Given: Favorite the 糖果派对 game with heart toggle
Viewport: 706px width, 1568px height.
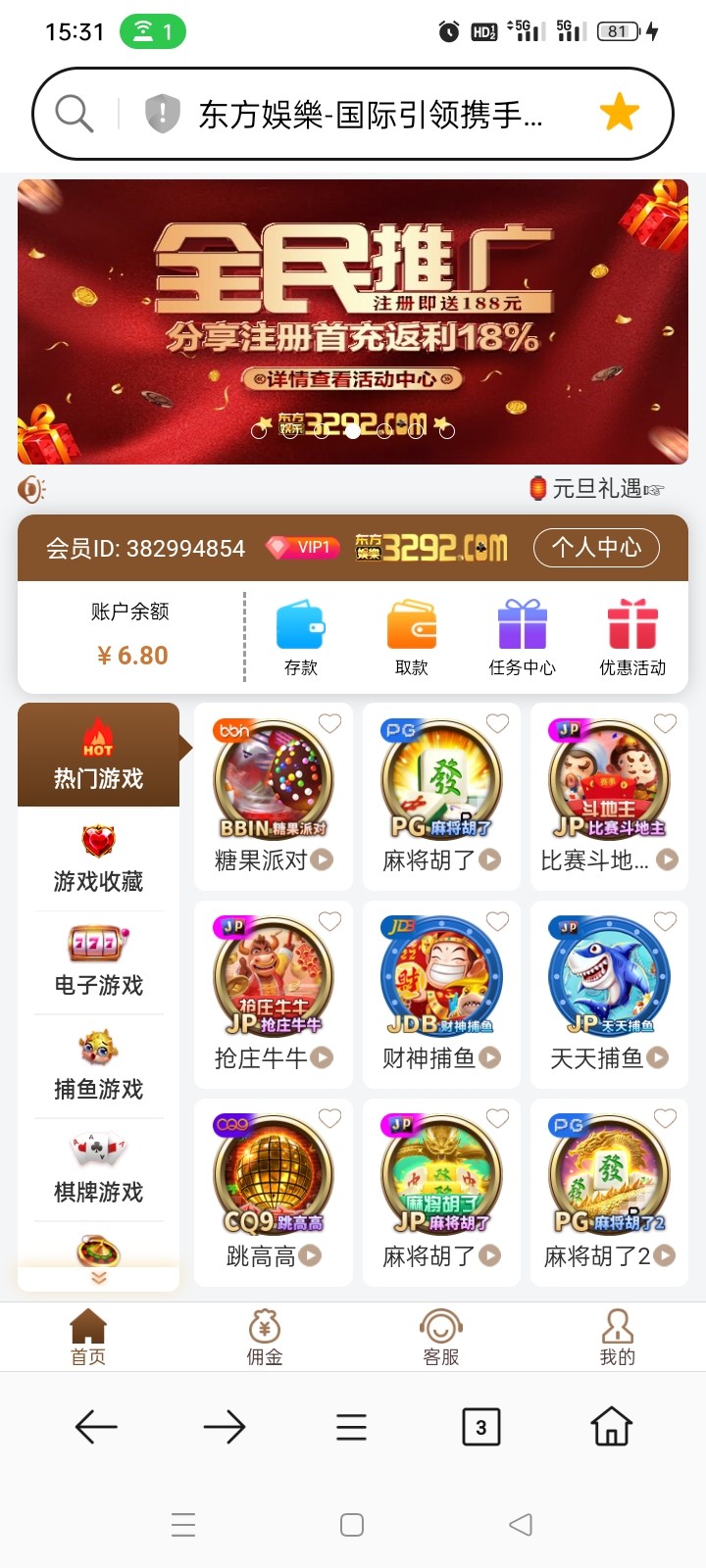Looking at the screenshot, I should 329,723.
